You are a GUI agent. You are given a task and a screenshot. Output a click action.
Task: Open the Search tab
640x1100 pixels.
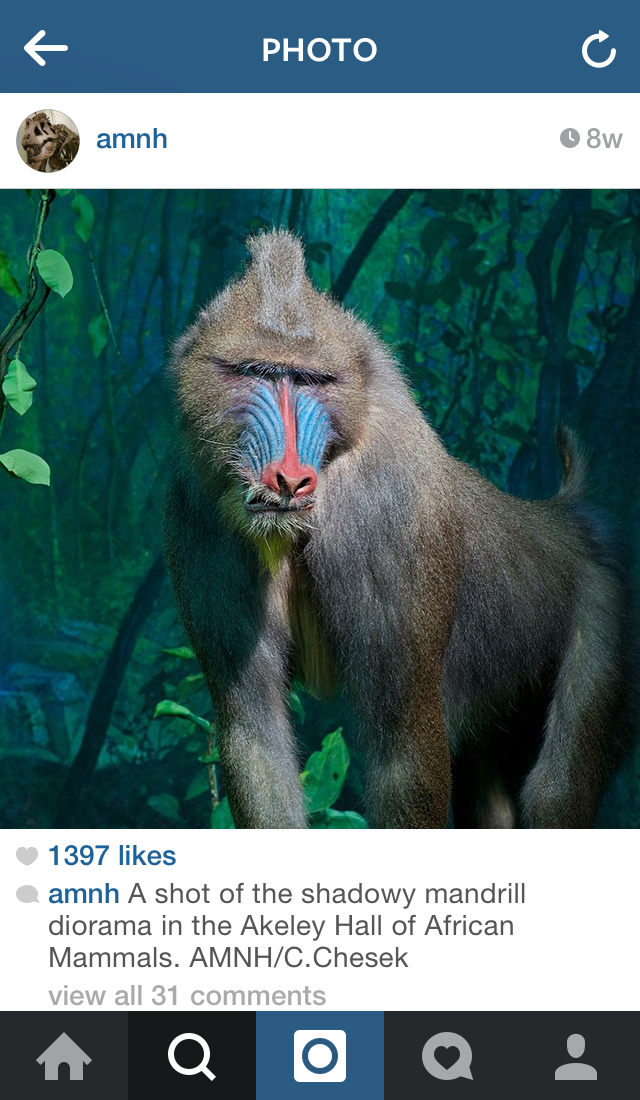(x=192, y=1056)
